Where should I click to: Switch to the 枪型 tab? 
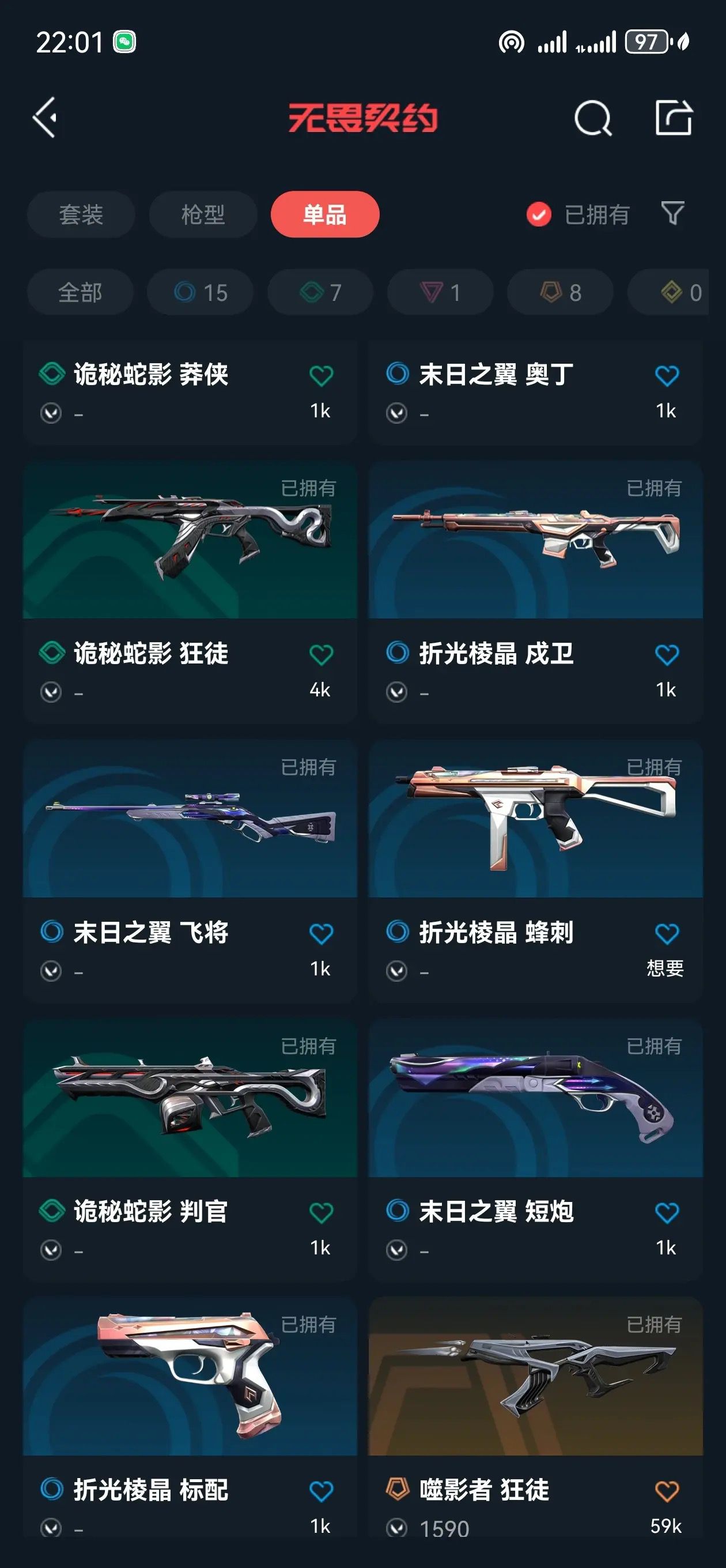coord(203,214)
